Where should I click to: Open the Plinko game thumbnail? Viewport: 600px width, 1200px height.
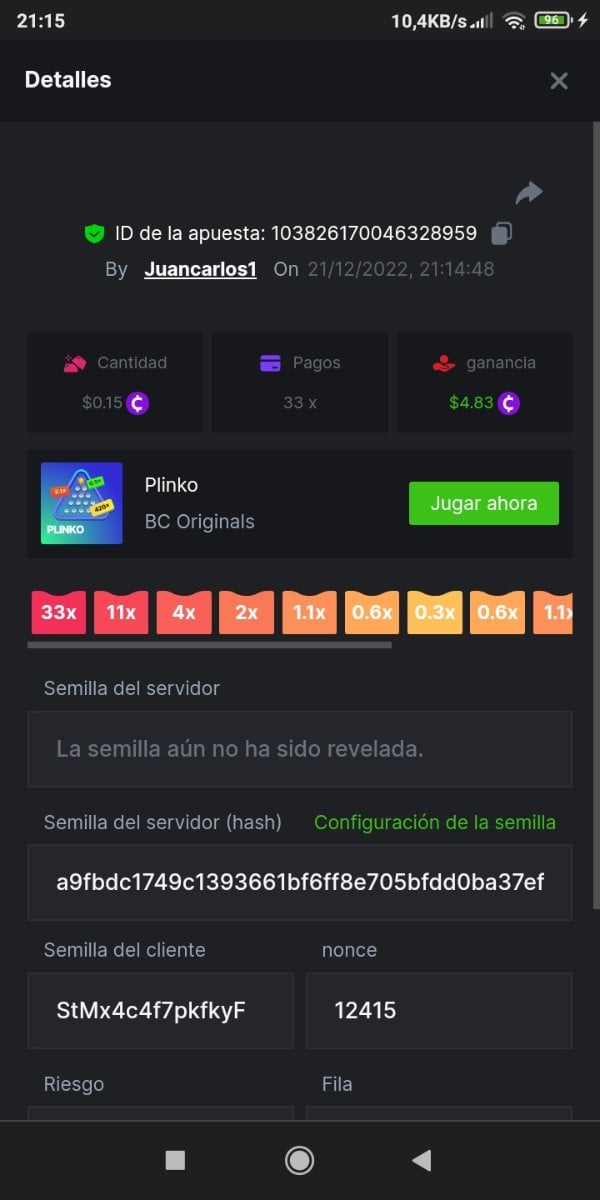point(82,503)
